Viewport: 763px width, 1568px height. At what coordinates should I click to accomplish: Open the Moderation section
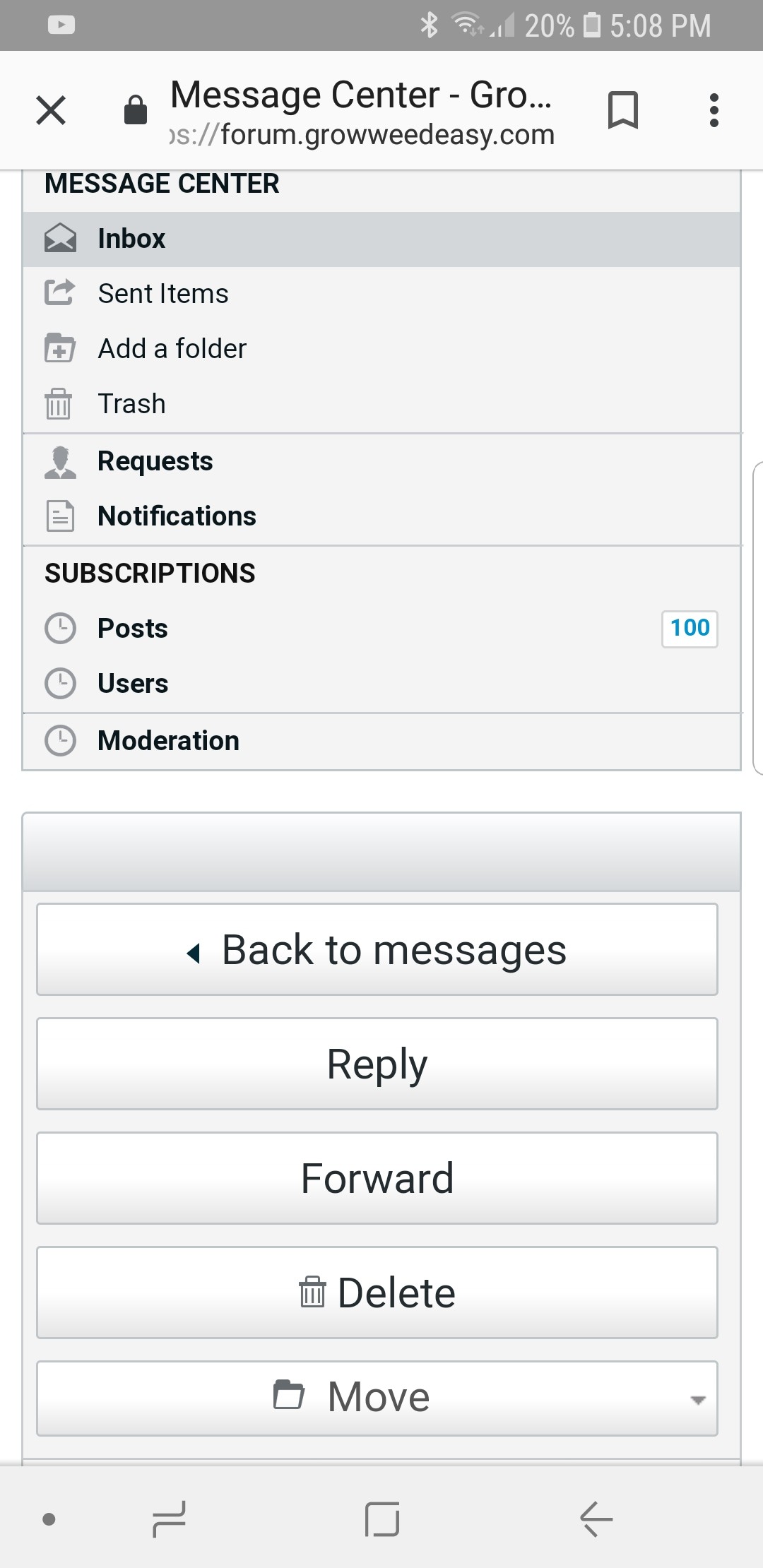(168, 741)
